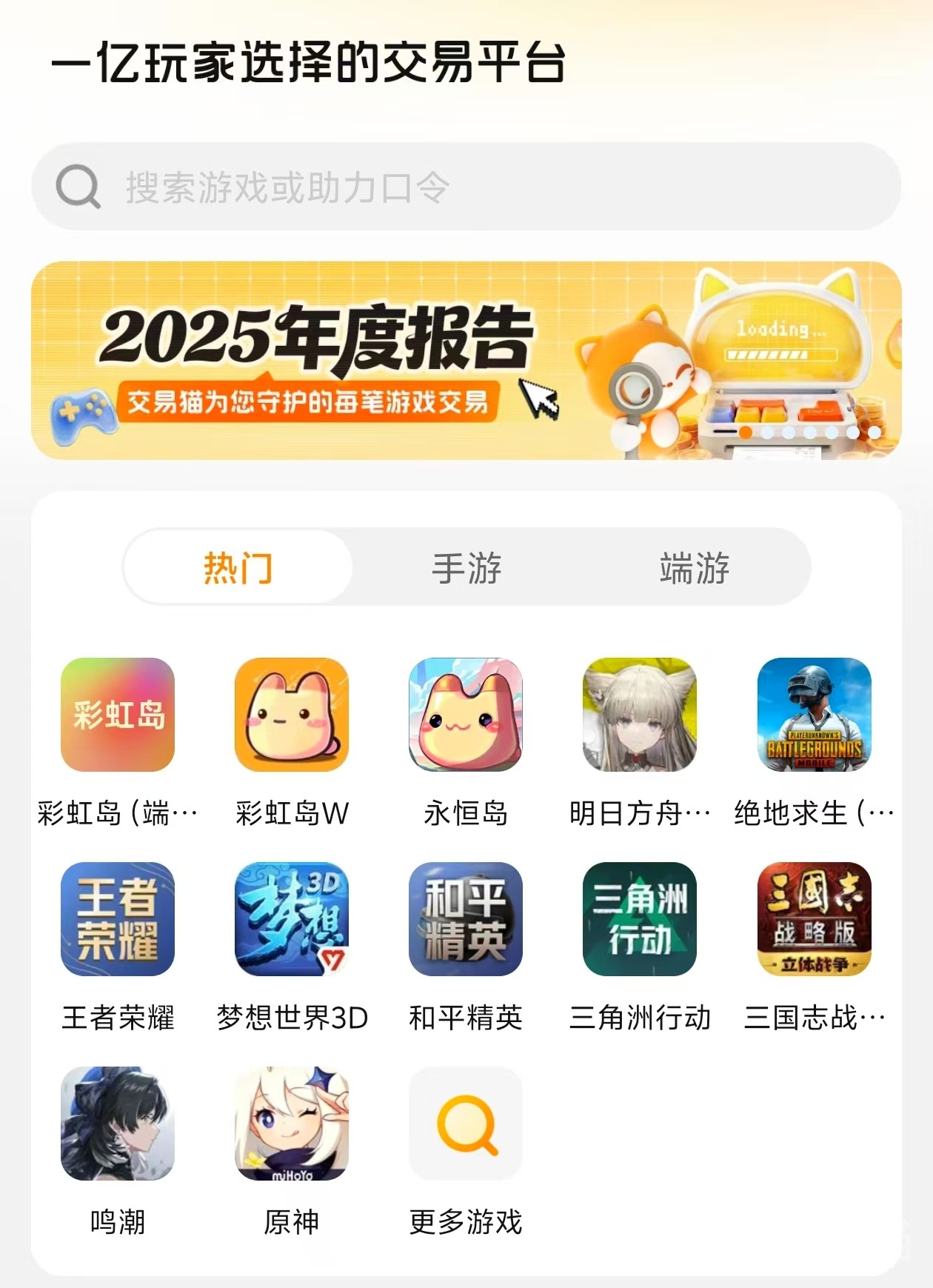Open the 2025年度报告 banner

465,361
